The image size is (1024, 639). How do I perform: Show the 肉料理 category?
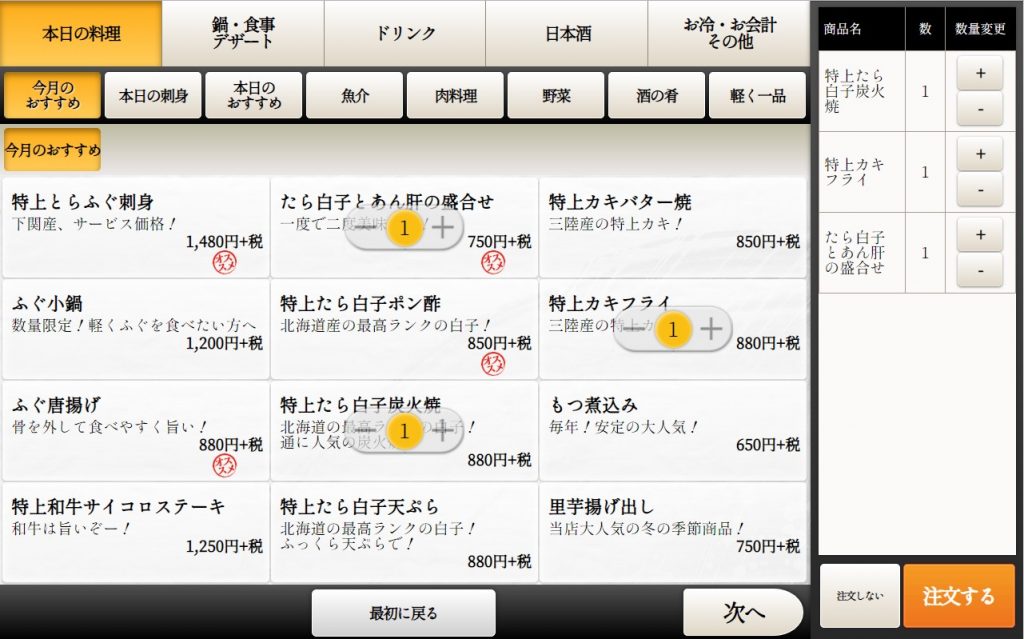click(455, 96)
